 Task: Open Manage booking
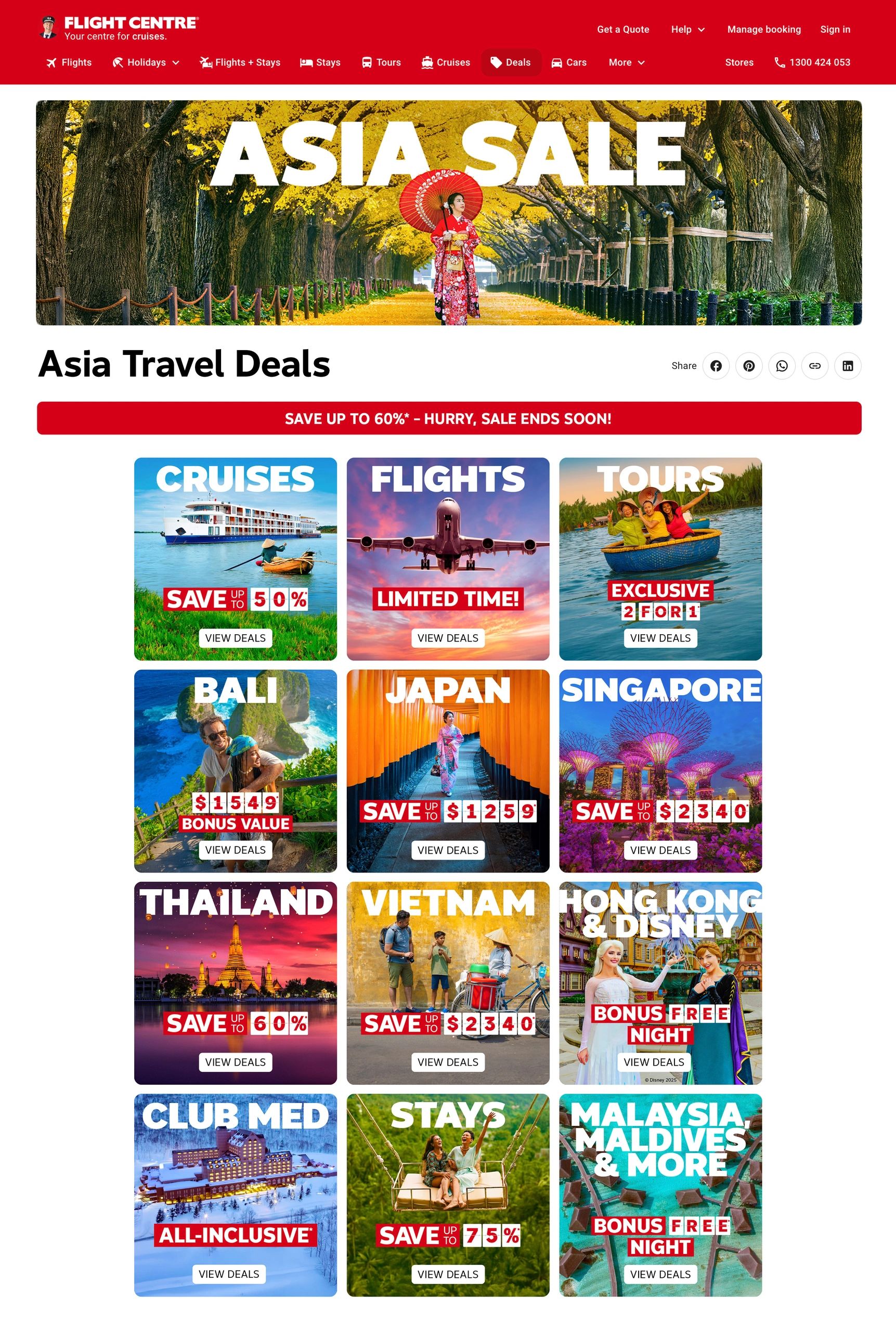pyautogui.click(x=763, y=29)
